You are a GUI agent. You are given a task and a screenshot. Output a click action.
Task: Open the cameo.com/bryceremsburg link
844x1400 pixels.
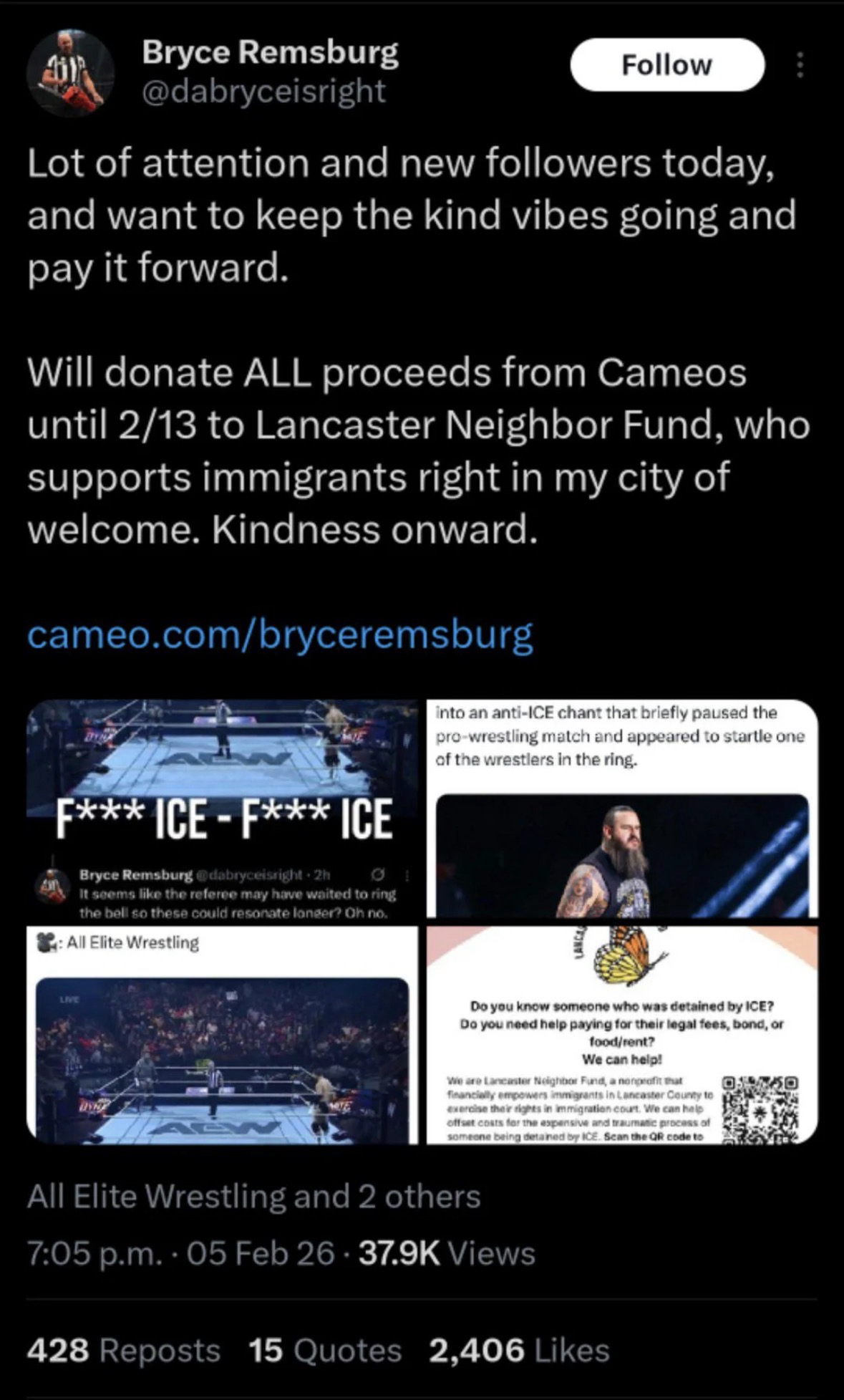click(x=280, y=634)
